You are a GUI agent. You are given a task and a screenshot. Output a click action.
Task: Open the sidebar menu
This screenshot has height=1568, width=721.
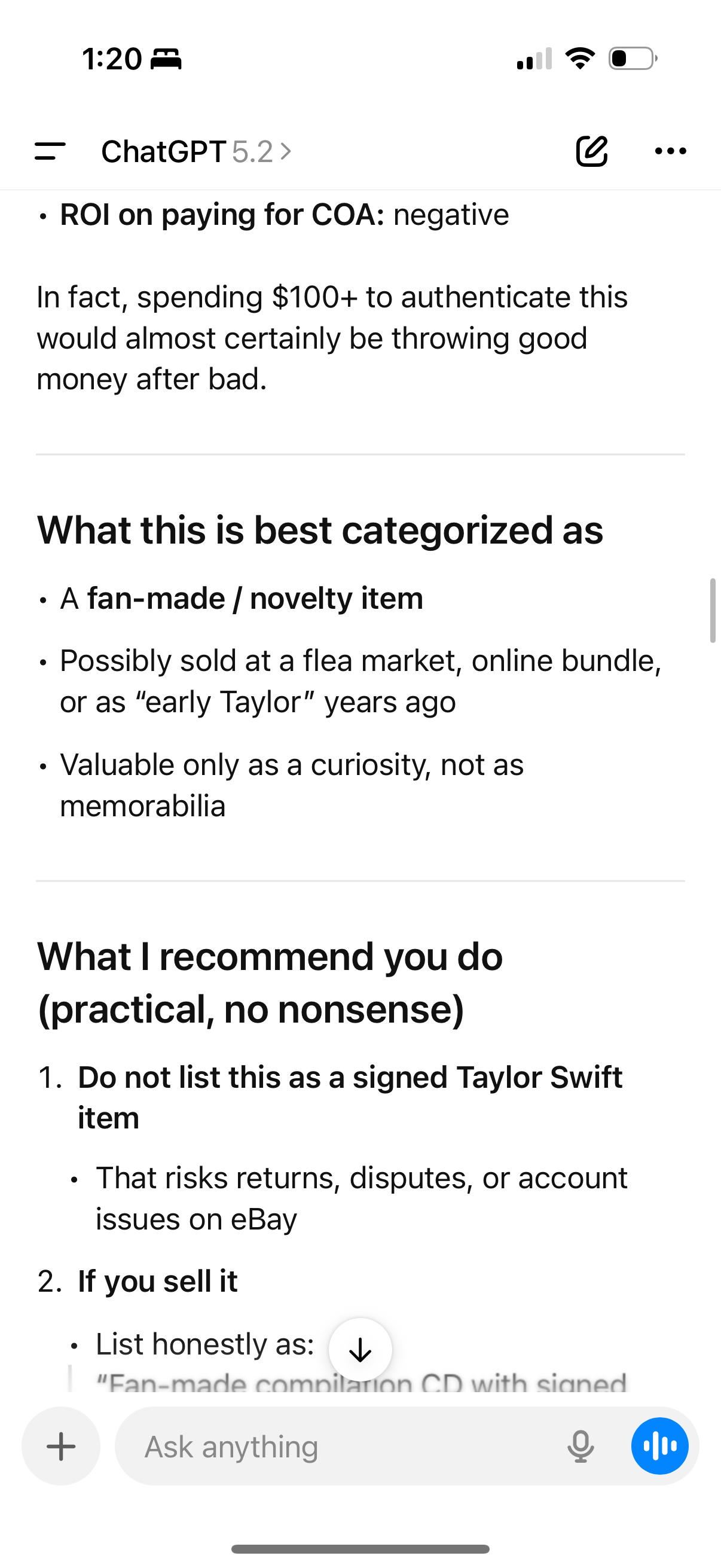[x=50, y=151]
